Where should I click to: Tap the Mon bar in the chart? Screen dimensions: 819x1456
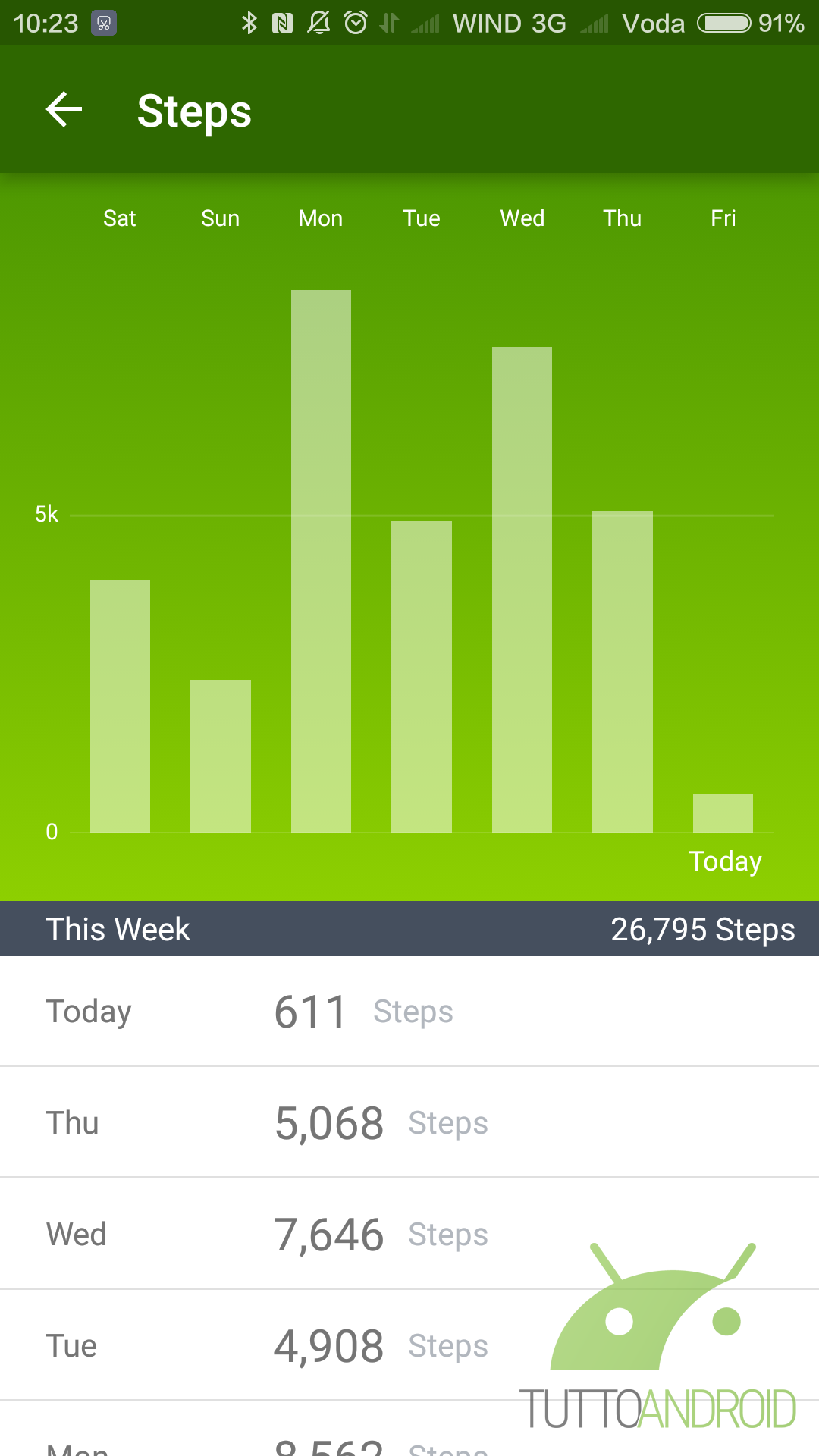321,561
